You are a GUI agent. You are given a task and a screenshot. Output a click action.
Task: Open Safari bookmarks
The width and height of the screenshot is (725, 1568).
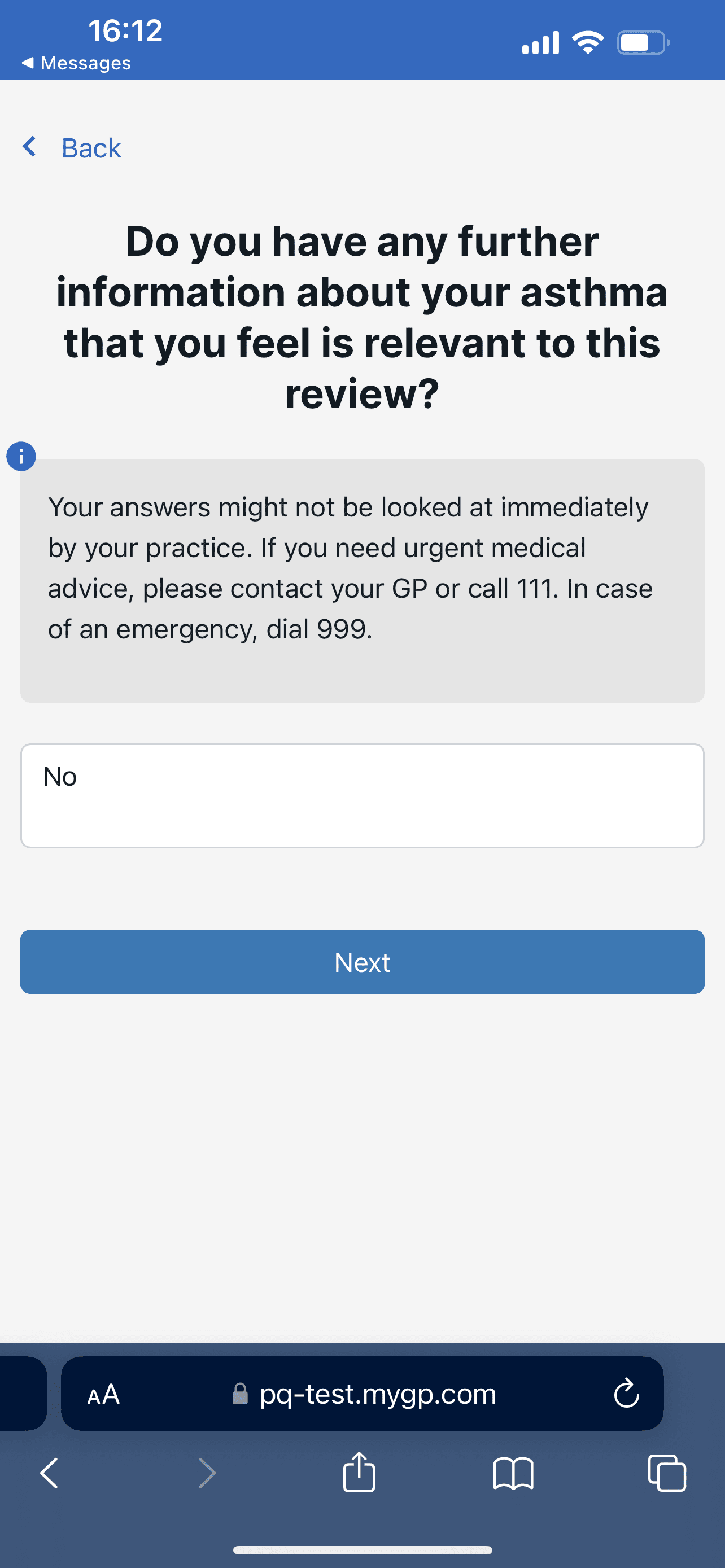tap(513, 1474)
